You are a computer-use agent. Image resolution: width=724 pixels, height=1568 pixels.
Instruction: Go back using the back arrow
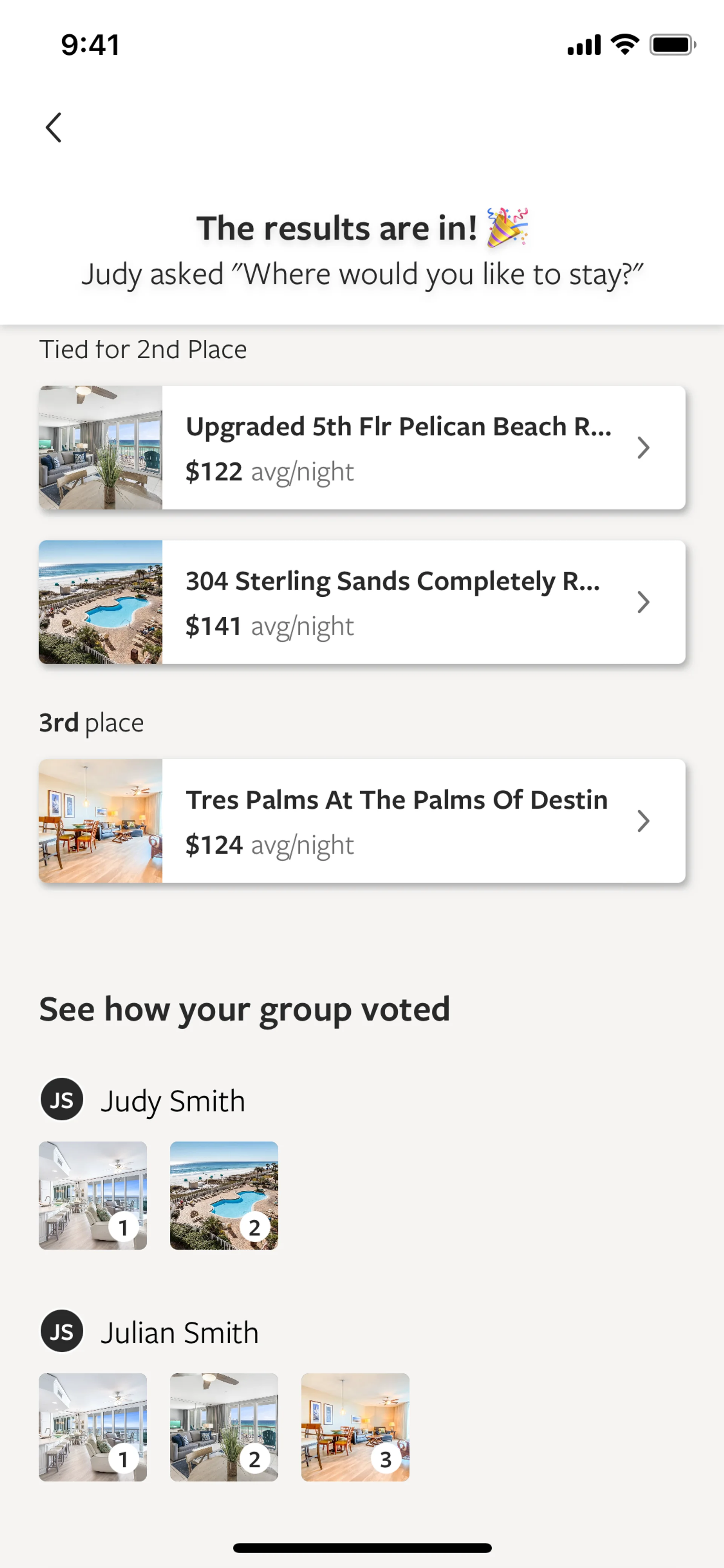[x=54, y=128]
